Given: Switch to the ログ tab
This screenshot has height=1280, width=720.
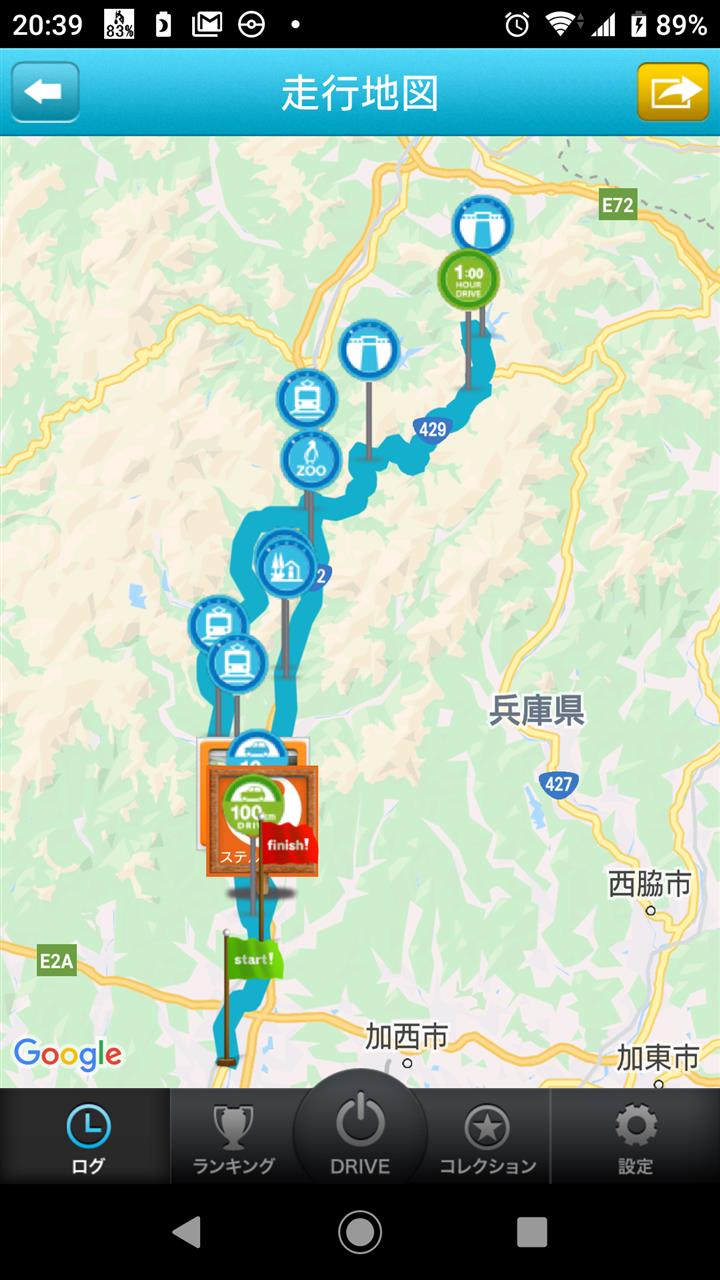Looking at the screenshot, I should point(88,1138).
